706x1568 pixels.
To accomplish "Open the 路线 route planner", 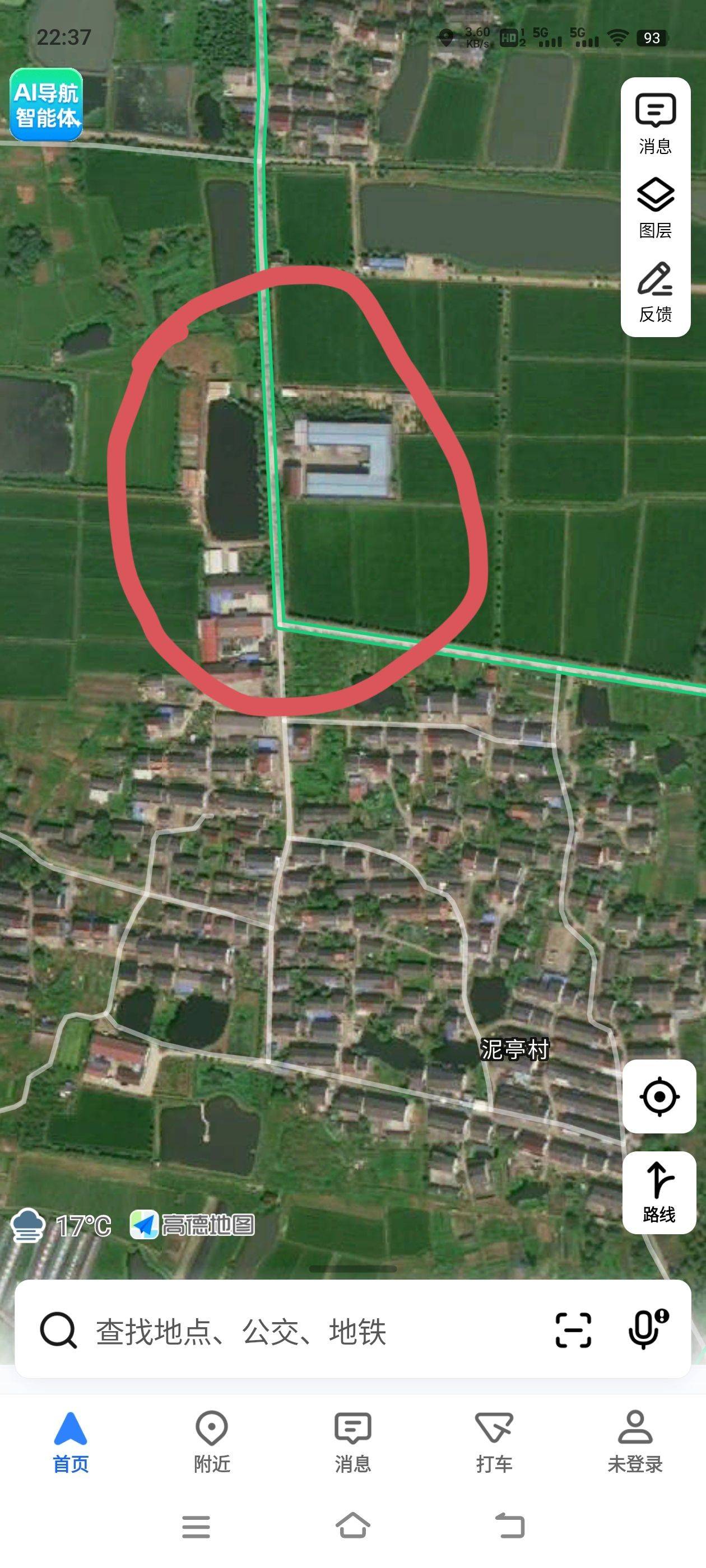I will click(x=658, y=1192).
